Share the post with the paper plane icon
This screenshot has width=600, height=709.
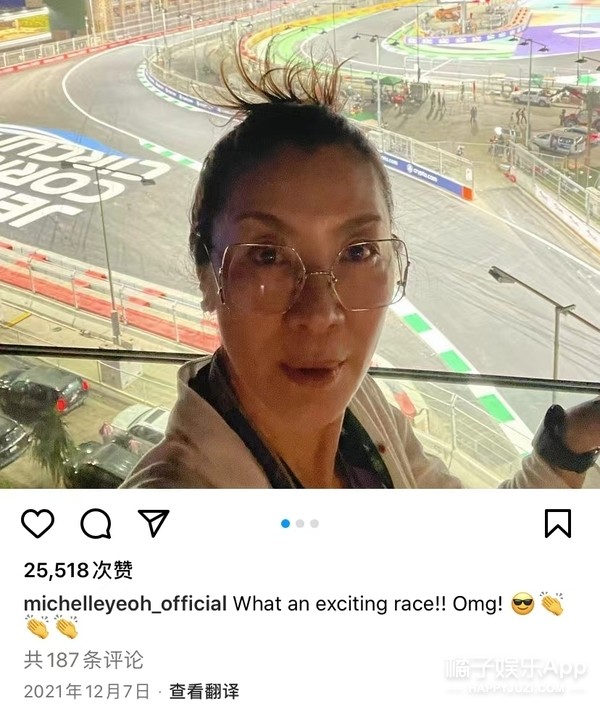pyautogui.click(x=153, y=523)
